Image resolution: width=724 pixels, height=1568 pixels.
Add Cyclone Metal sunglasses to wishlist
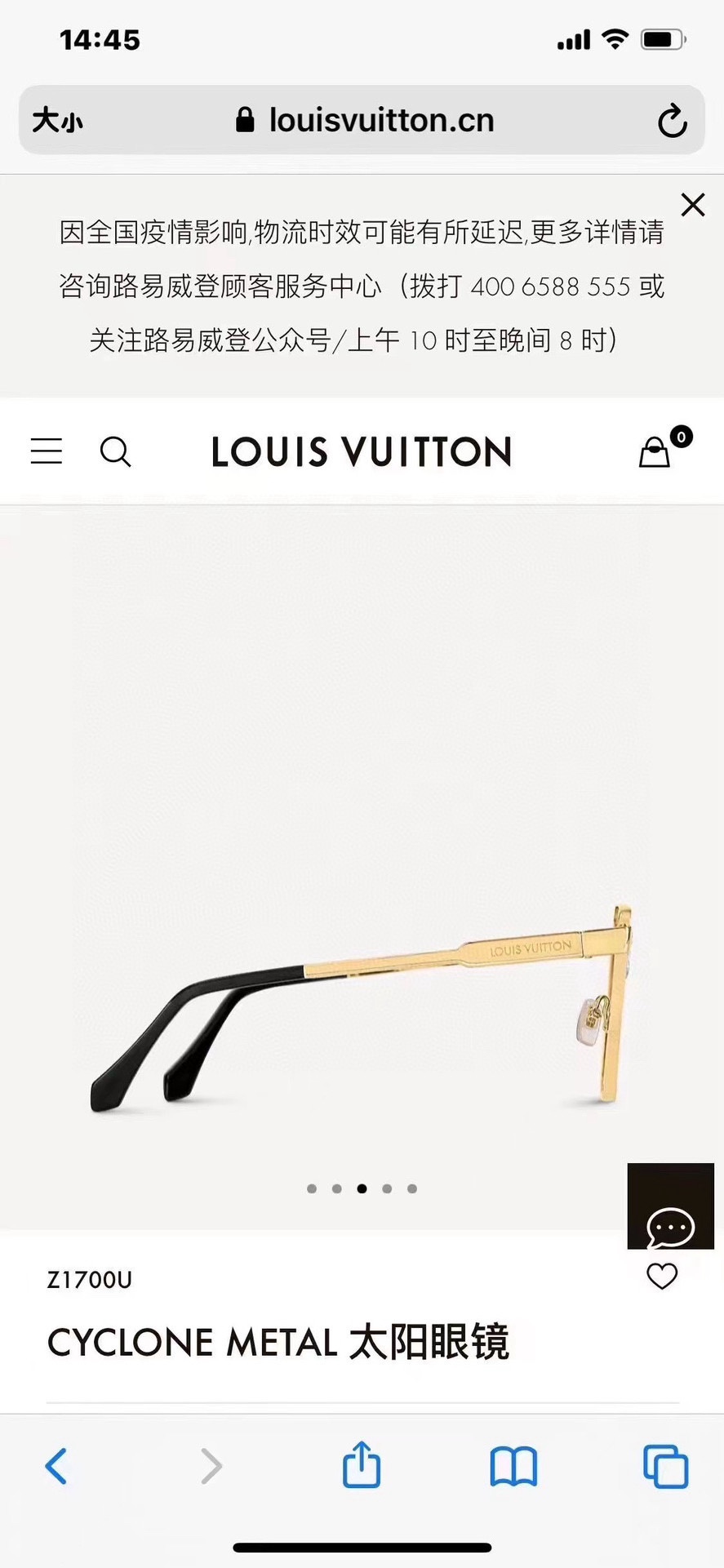(x=662, y=1276)
